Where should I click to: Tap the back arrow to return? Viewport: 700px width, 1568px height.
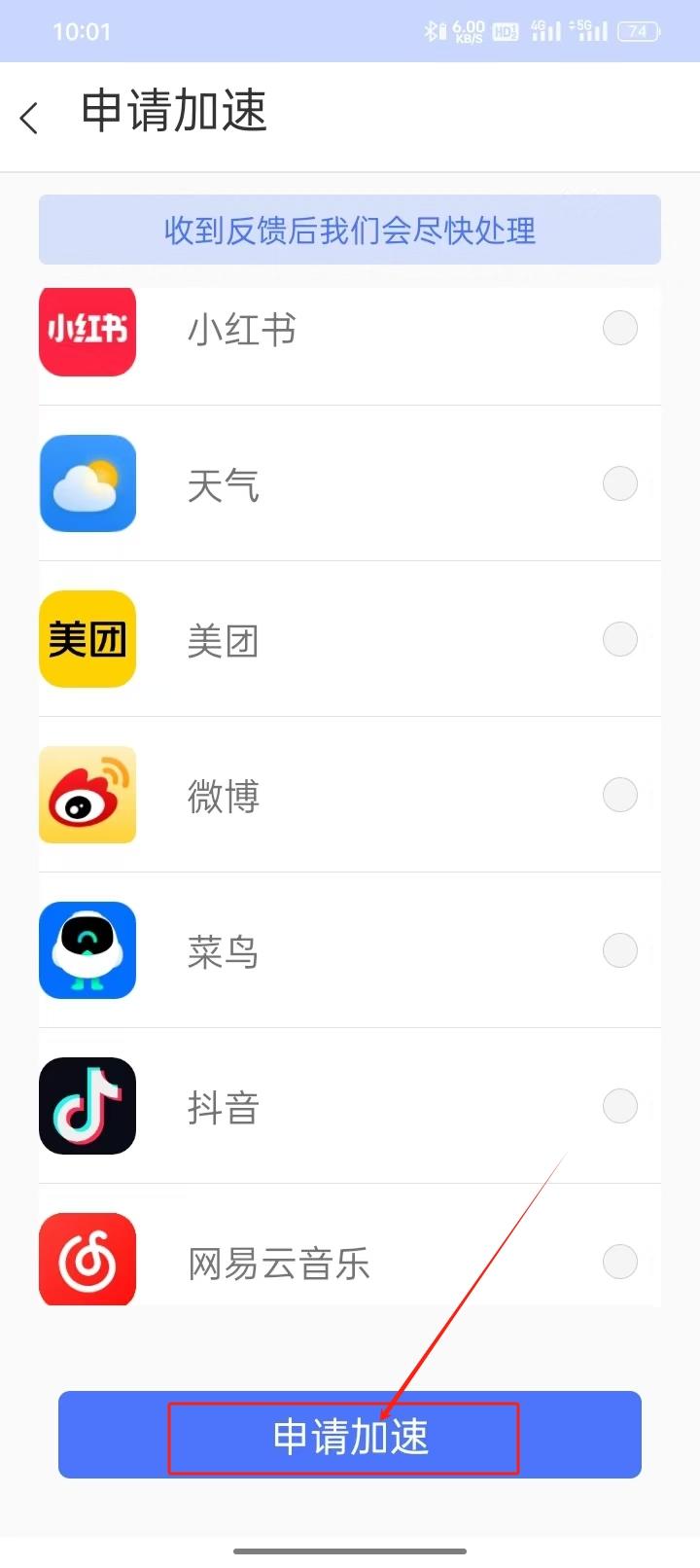point(29,115)
